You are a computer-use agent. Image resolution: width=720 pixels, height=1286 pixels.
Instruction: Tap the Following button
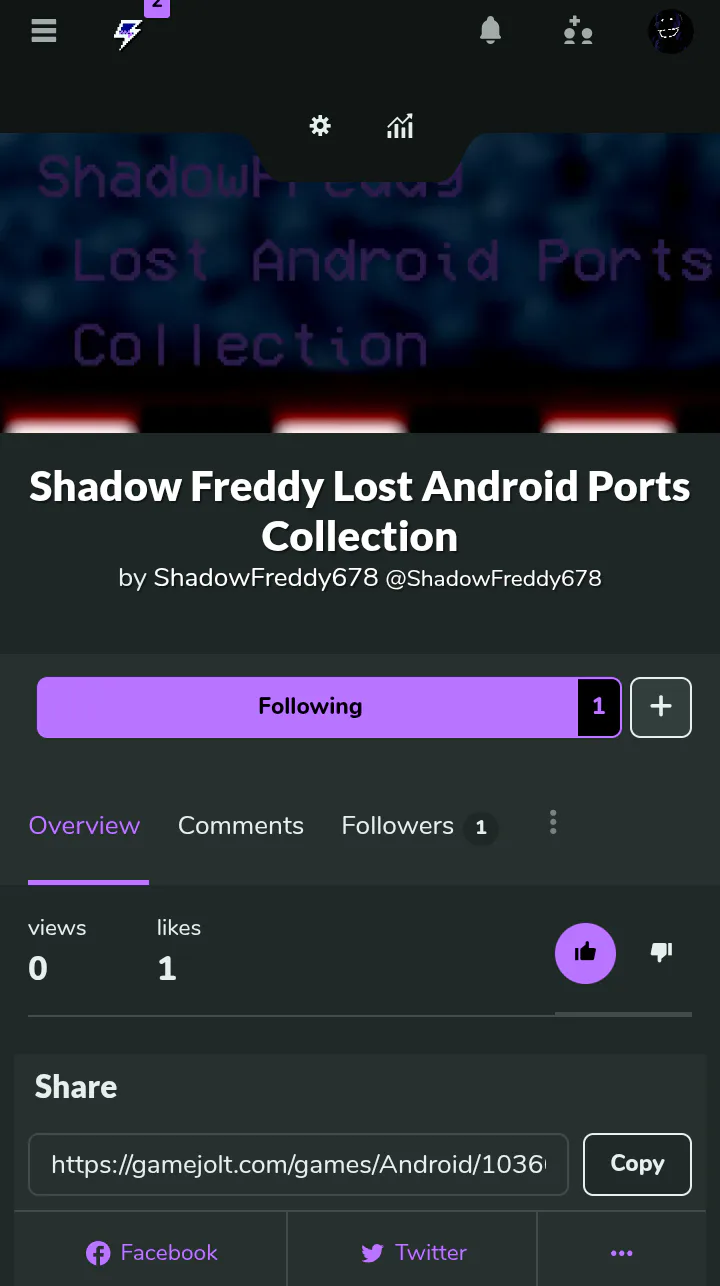pos(310,707)
